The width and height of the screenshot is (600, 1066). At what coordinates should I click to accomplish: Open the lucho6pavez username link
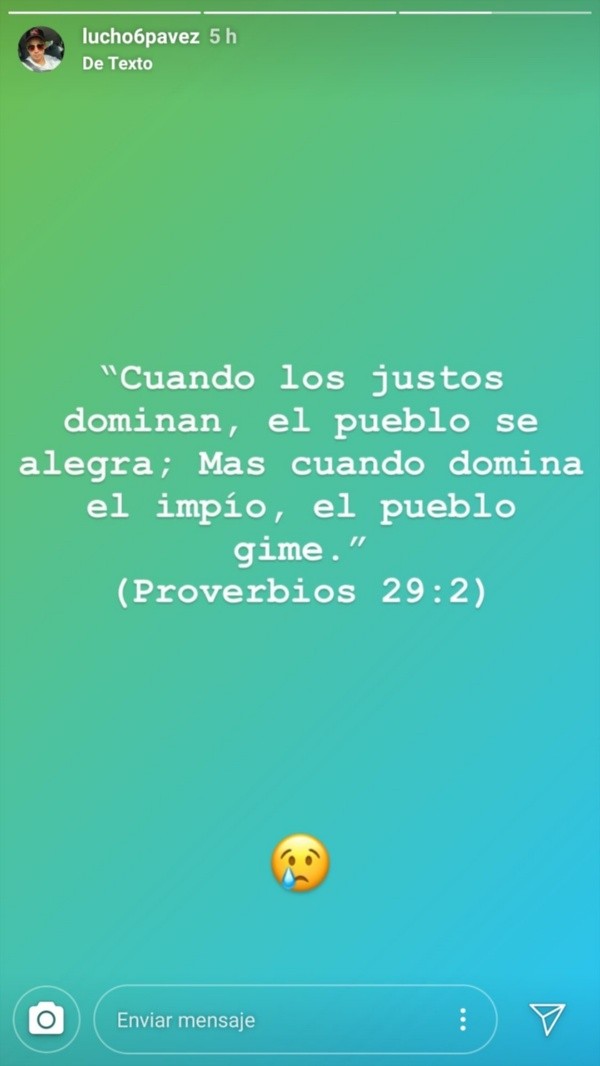(140, 37)
